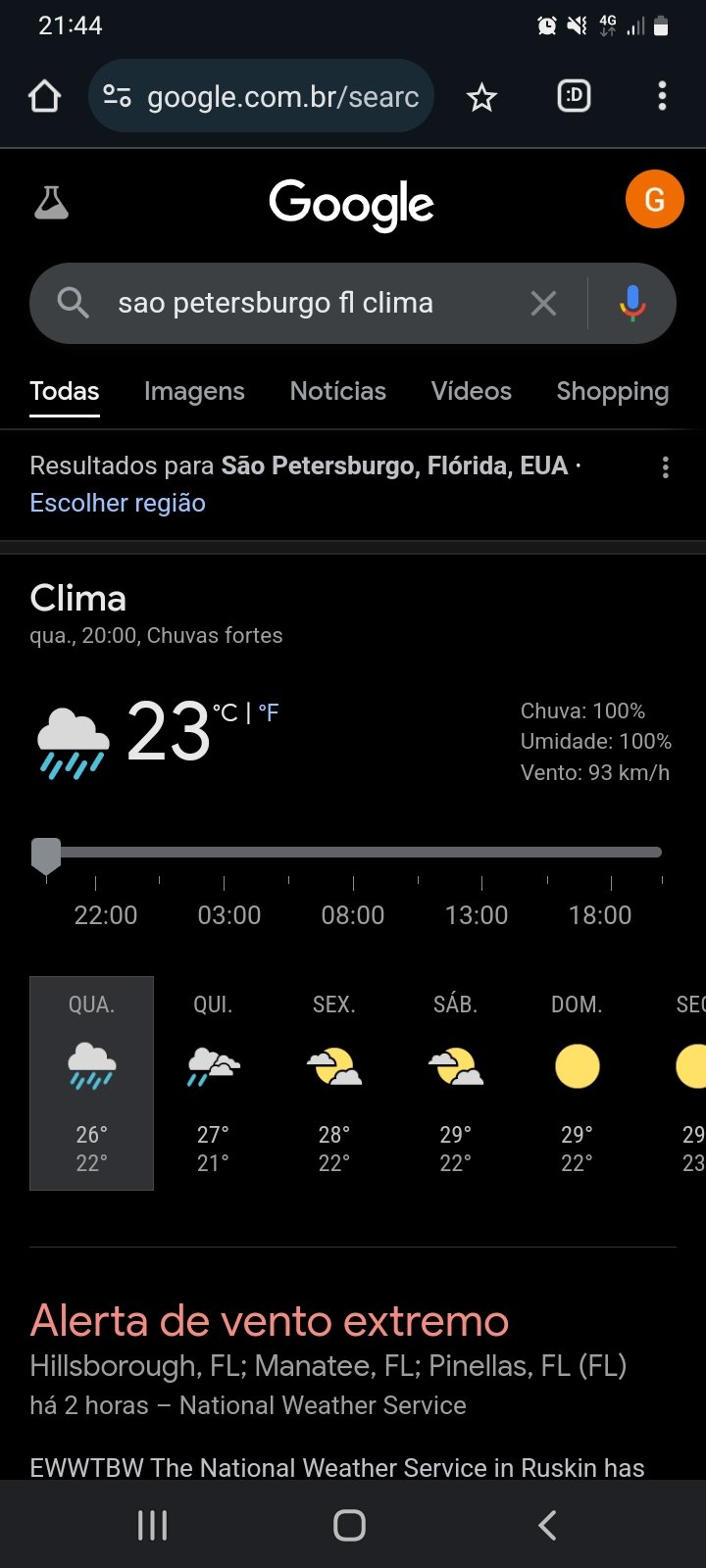Switch to the Imagens tab

(194, 391)
